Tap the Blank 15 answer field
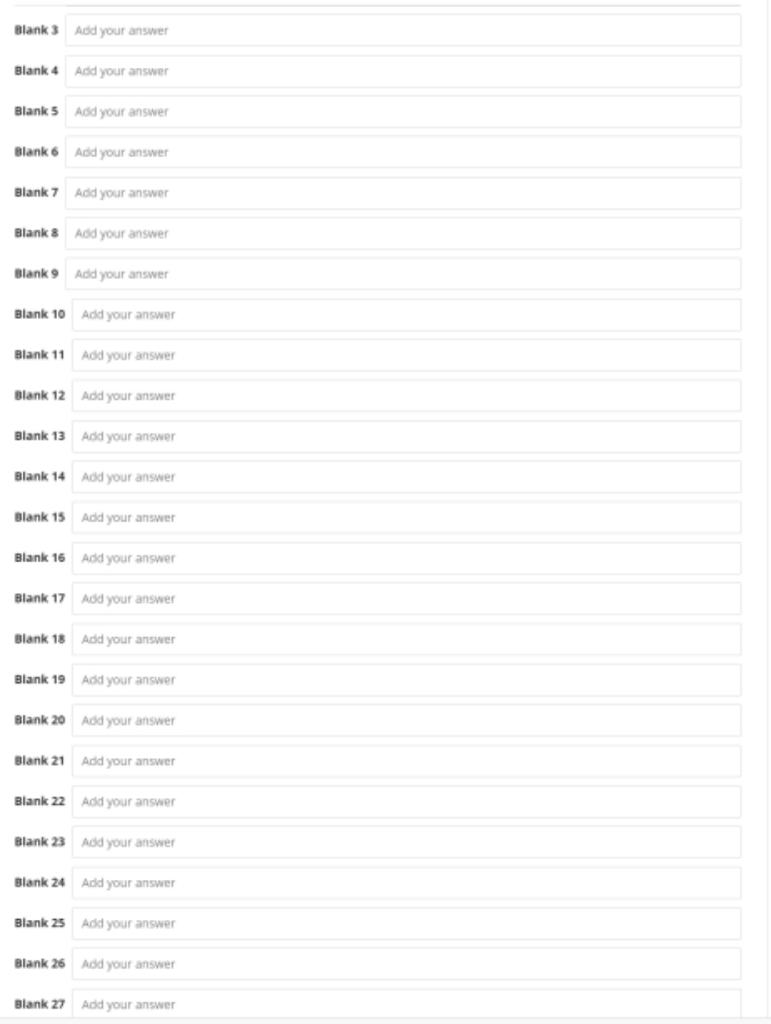The width and height of the screenshot is (771, 1024). 406,517
